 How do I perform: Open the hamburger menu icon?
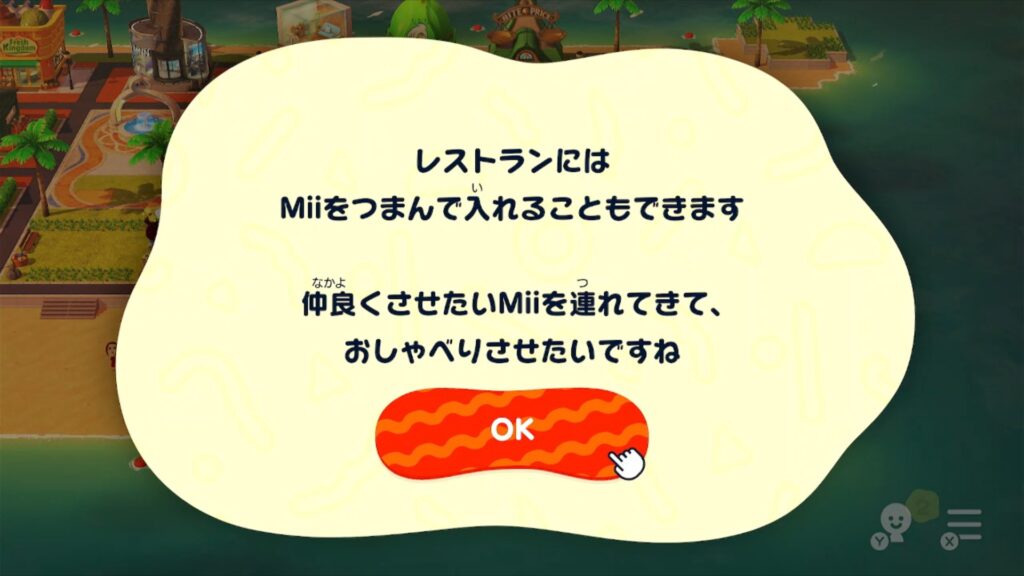(x=965, y=524)
